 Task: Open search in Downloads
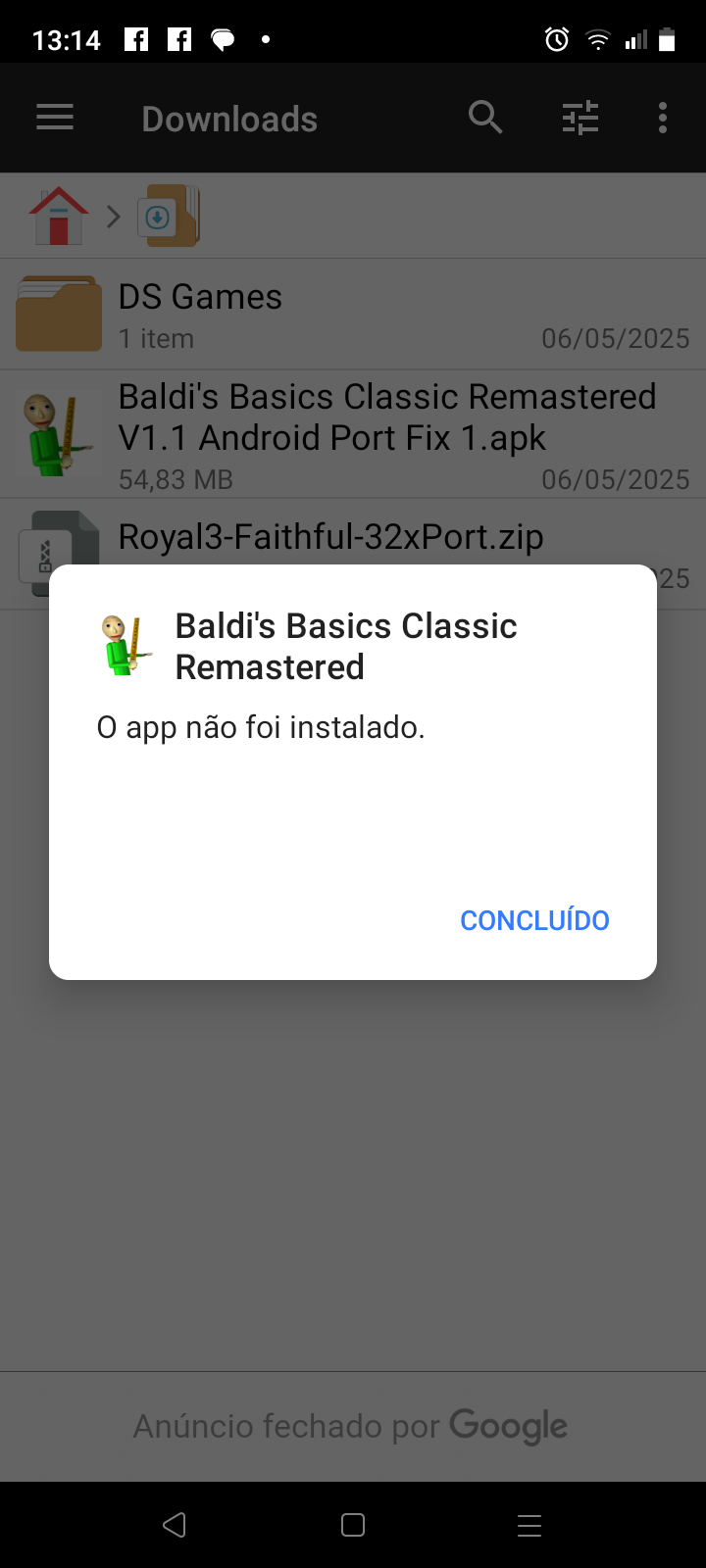pos(485,118)
